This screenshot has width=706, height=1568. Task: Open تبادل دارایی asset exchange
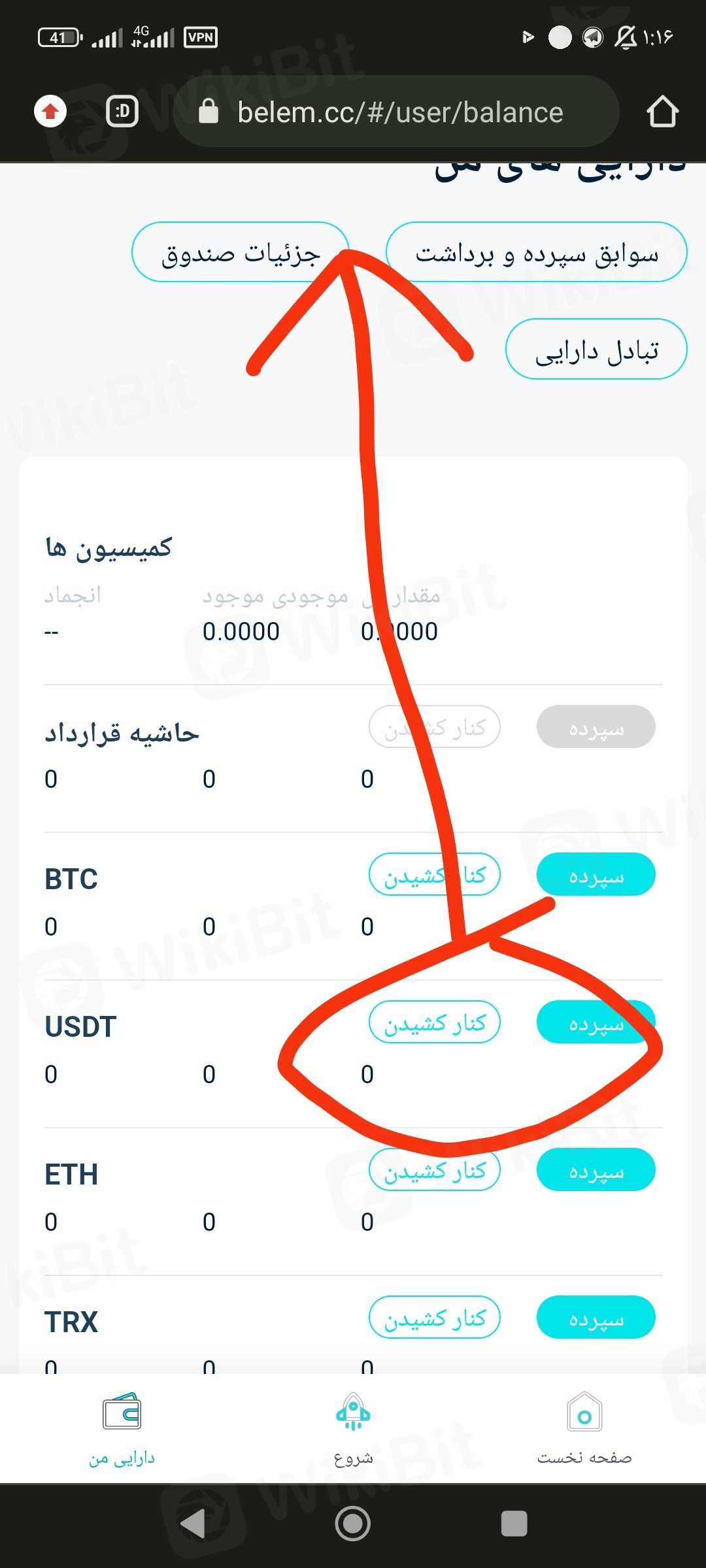[x=596, y=350]
